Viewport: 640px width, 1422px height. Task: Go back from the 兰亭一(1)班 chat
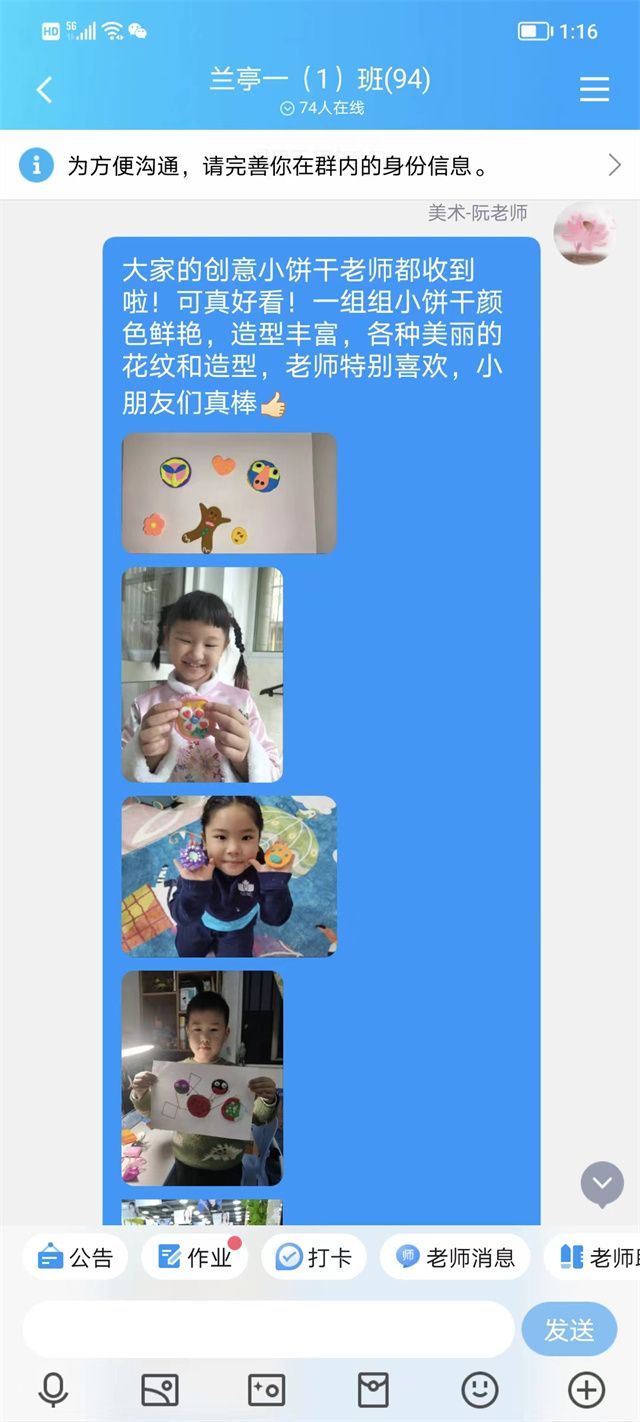click(x=44, y=90)
